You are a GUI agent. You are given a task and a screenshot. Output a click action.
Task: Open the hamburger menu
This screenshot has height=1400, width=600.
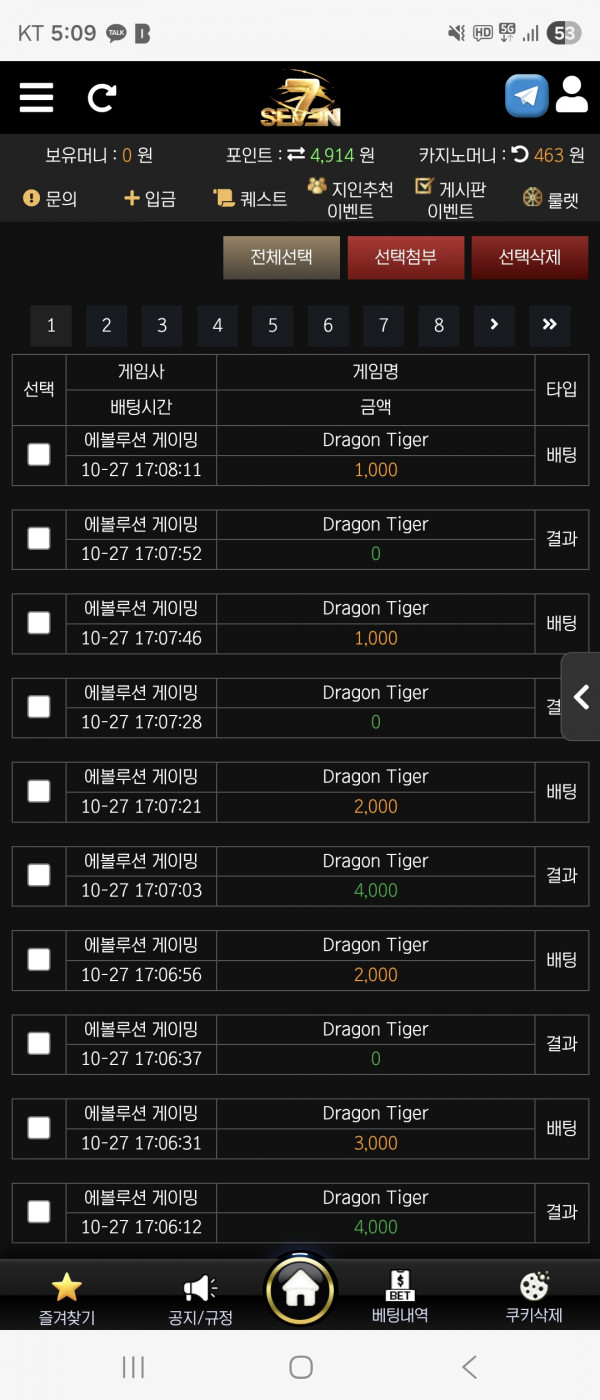(x=36, y=97)
